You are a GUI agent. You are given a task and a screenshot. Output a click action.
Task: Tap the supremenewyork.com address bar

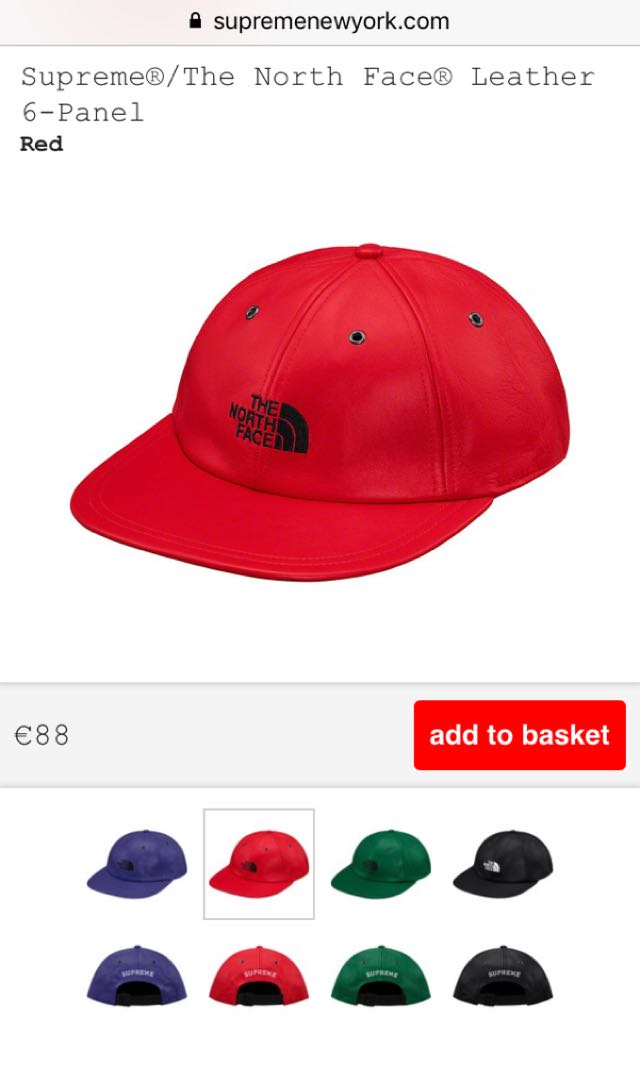pos(320,21)
